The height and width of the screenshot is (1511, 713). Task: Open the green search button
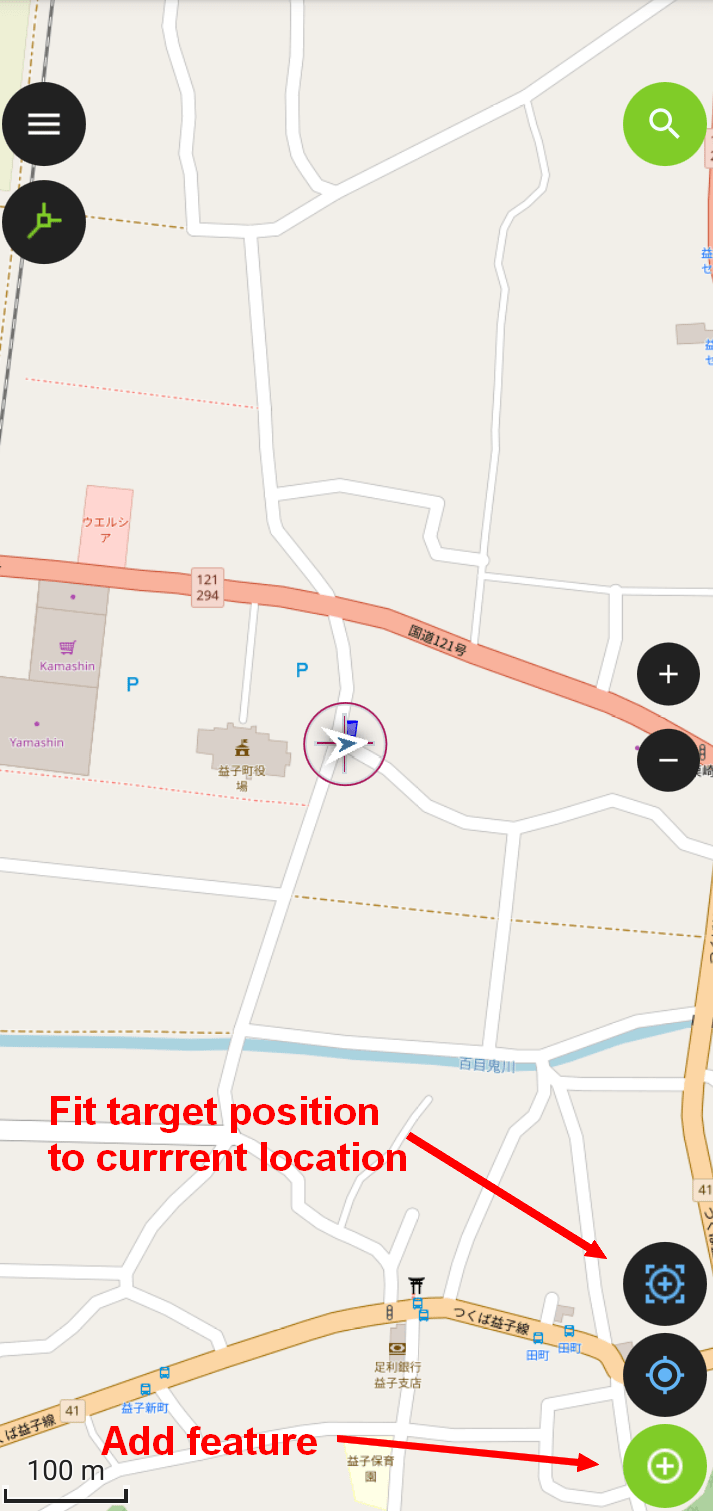[x=664, y=124]
